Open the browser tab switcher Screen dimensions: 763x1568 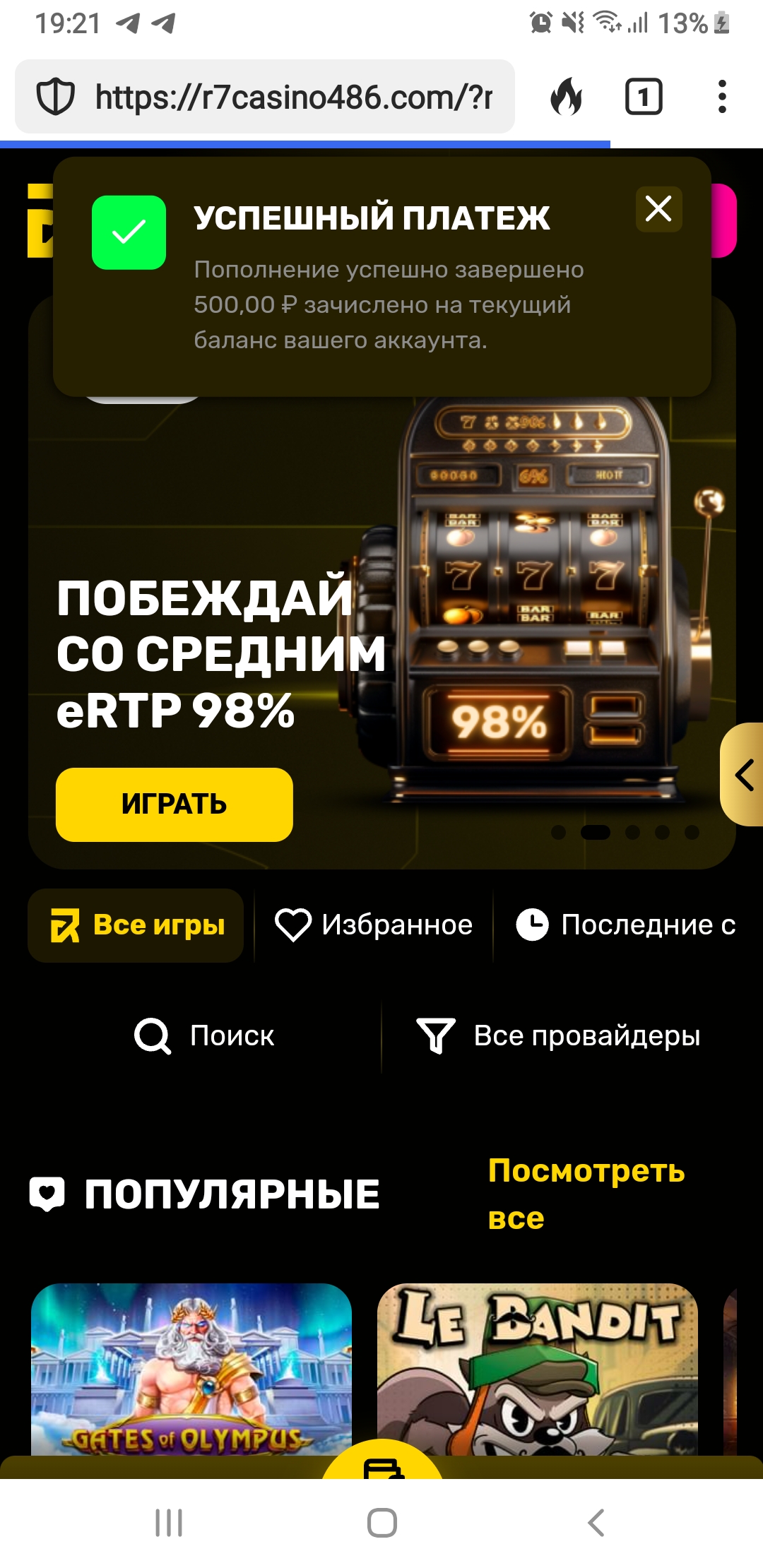(644, 97)
